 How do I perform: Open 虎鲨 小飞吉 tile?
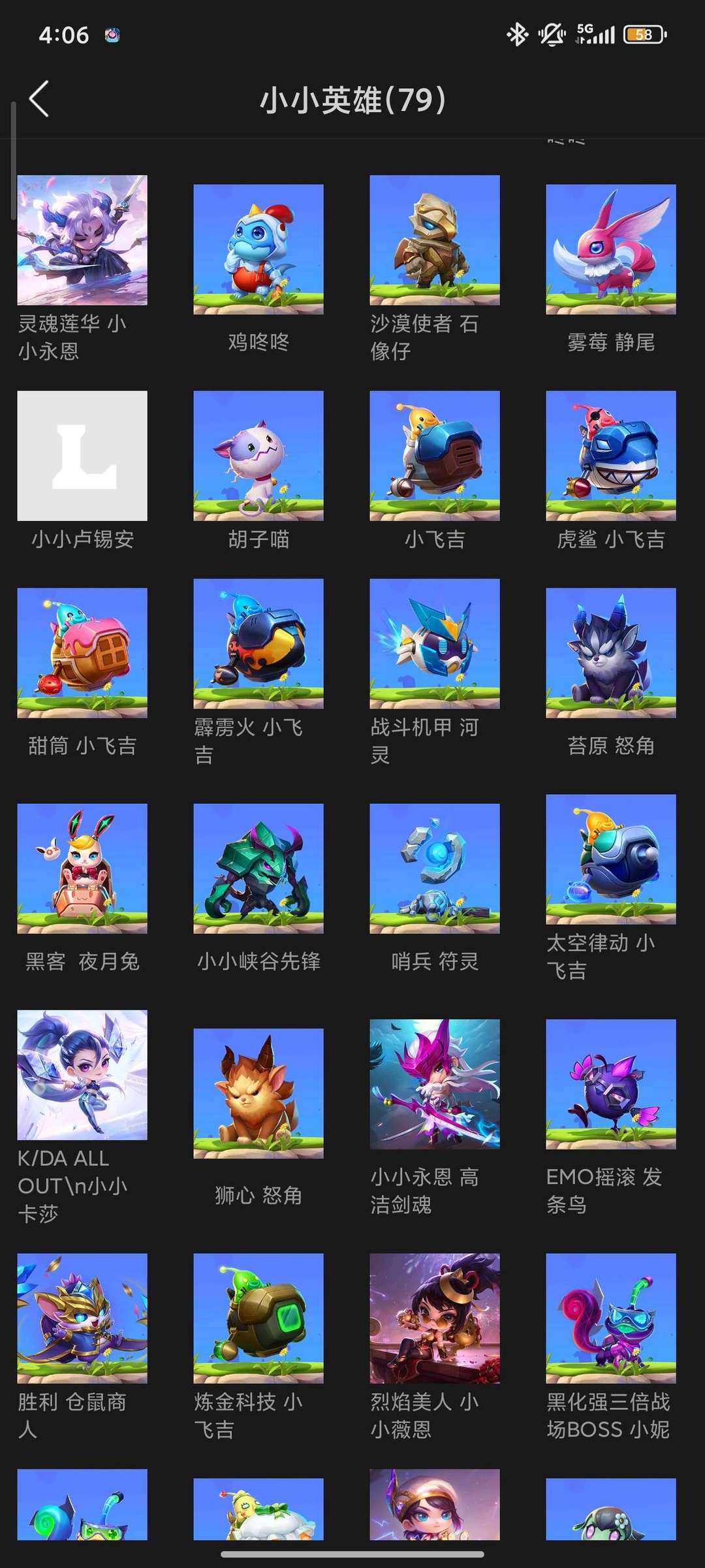tap(611, 456)
